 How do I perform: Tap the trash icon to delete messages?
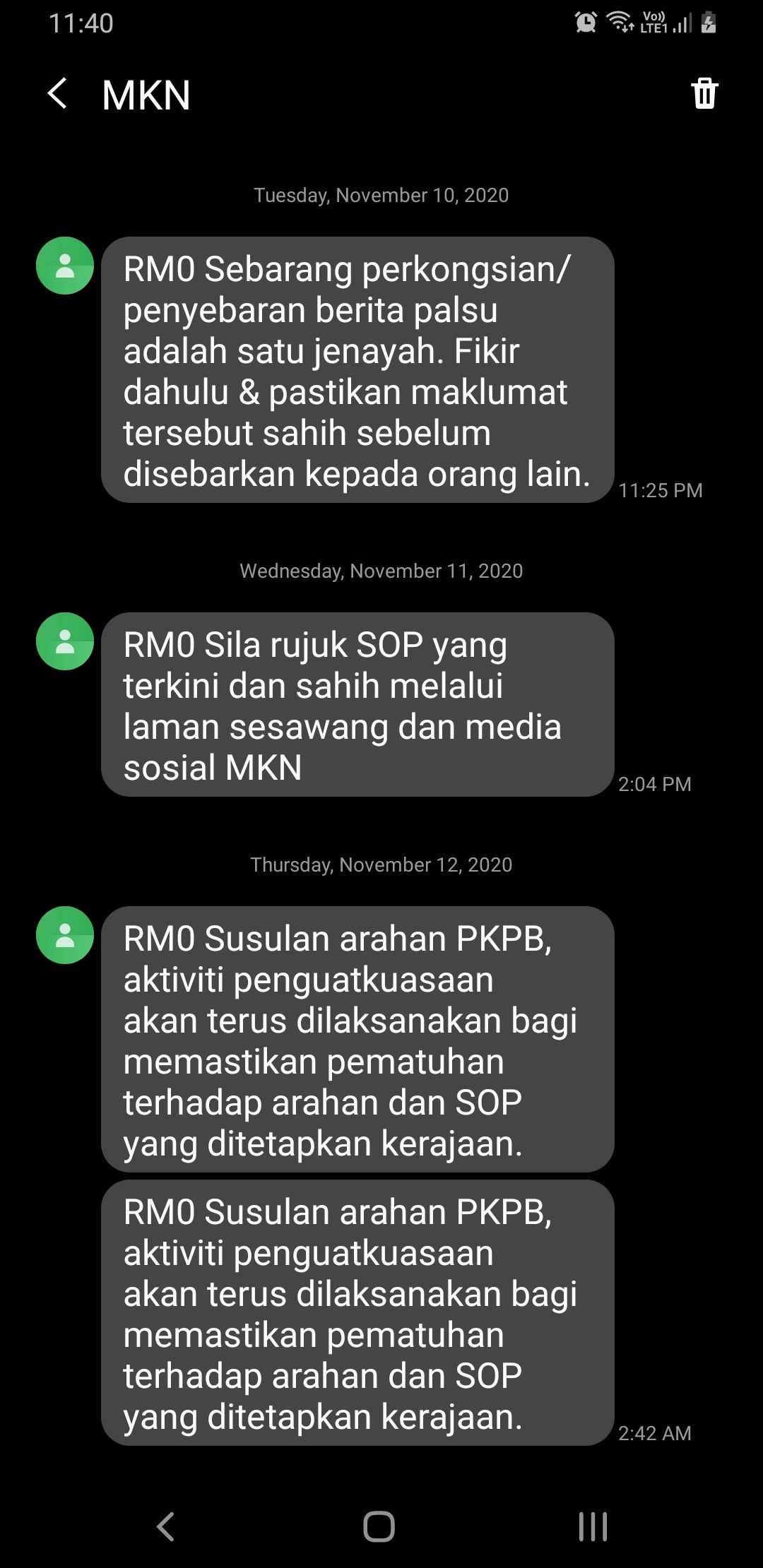[704, 93]
